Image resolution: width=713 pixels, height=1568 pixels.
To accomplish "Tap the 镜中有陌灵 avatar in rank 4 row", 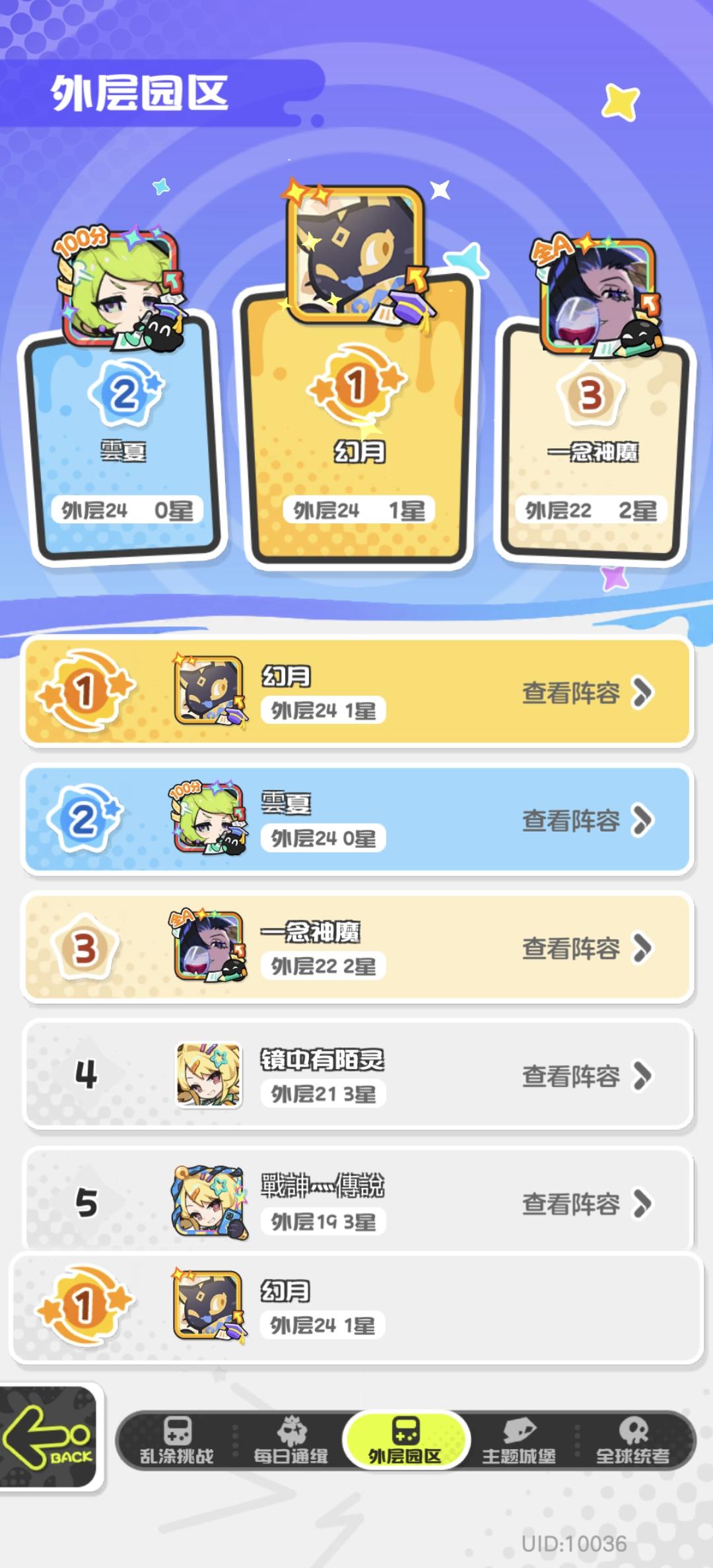I will click(x=210, y=1074).
